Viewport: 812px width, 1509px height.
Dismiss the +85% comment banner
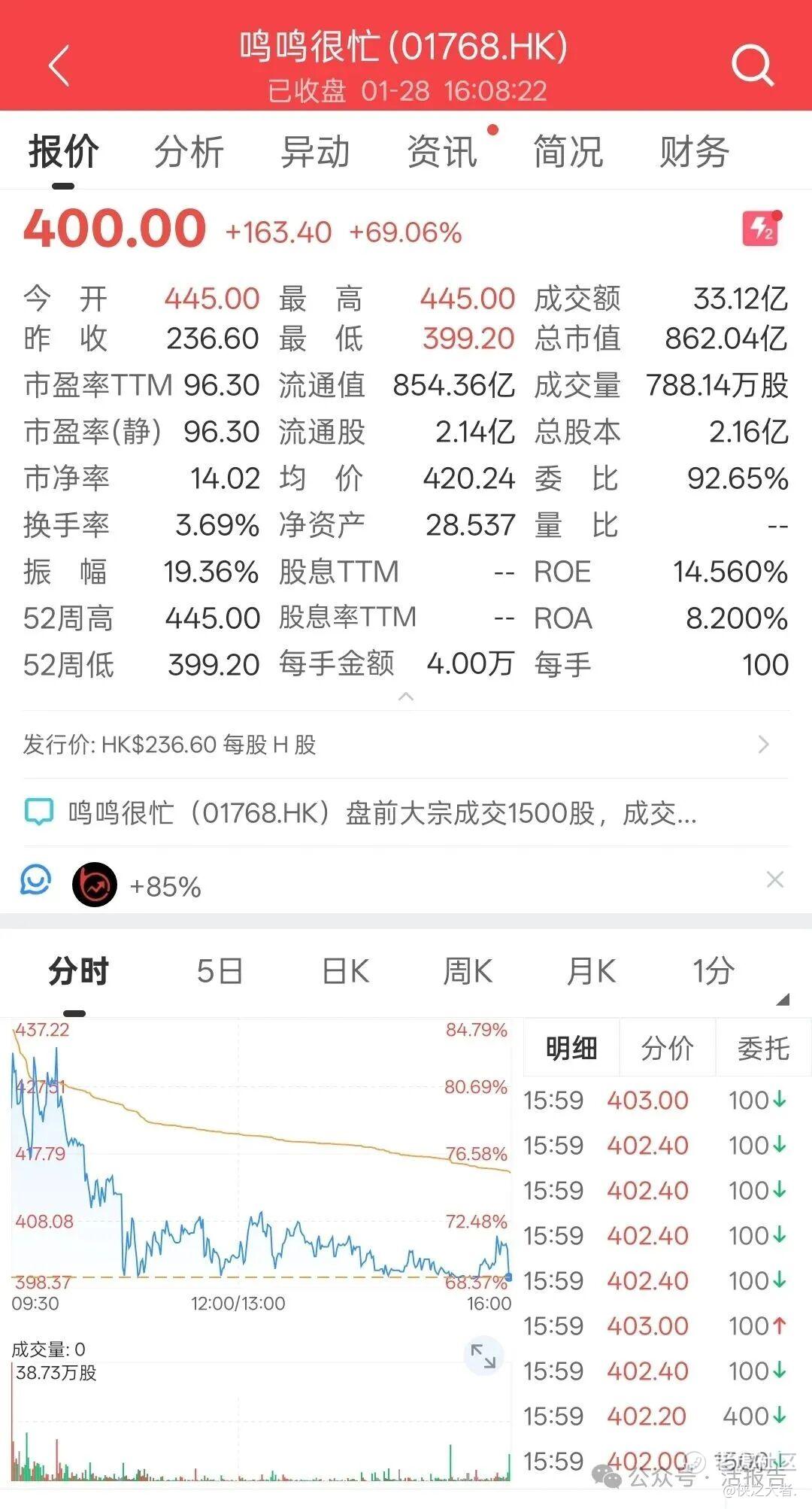click(774, 879)
